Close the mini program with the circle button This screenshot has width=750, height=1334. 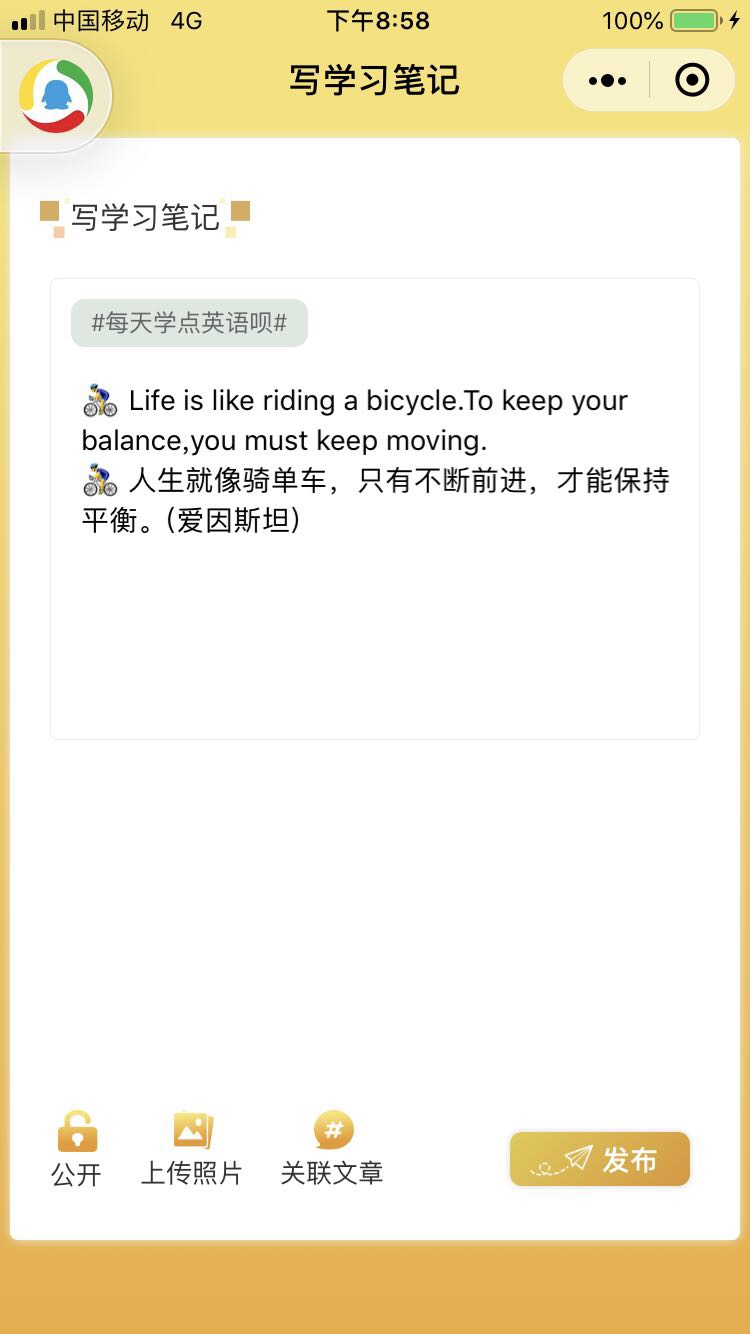pyautogui.click(x=692, y=81)
